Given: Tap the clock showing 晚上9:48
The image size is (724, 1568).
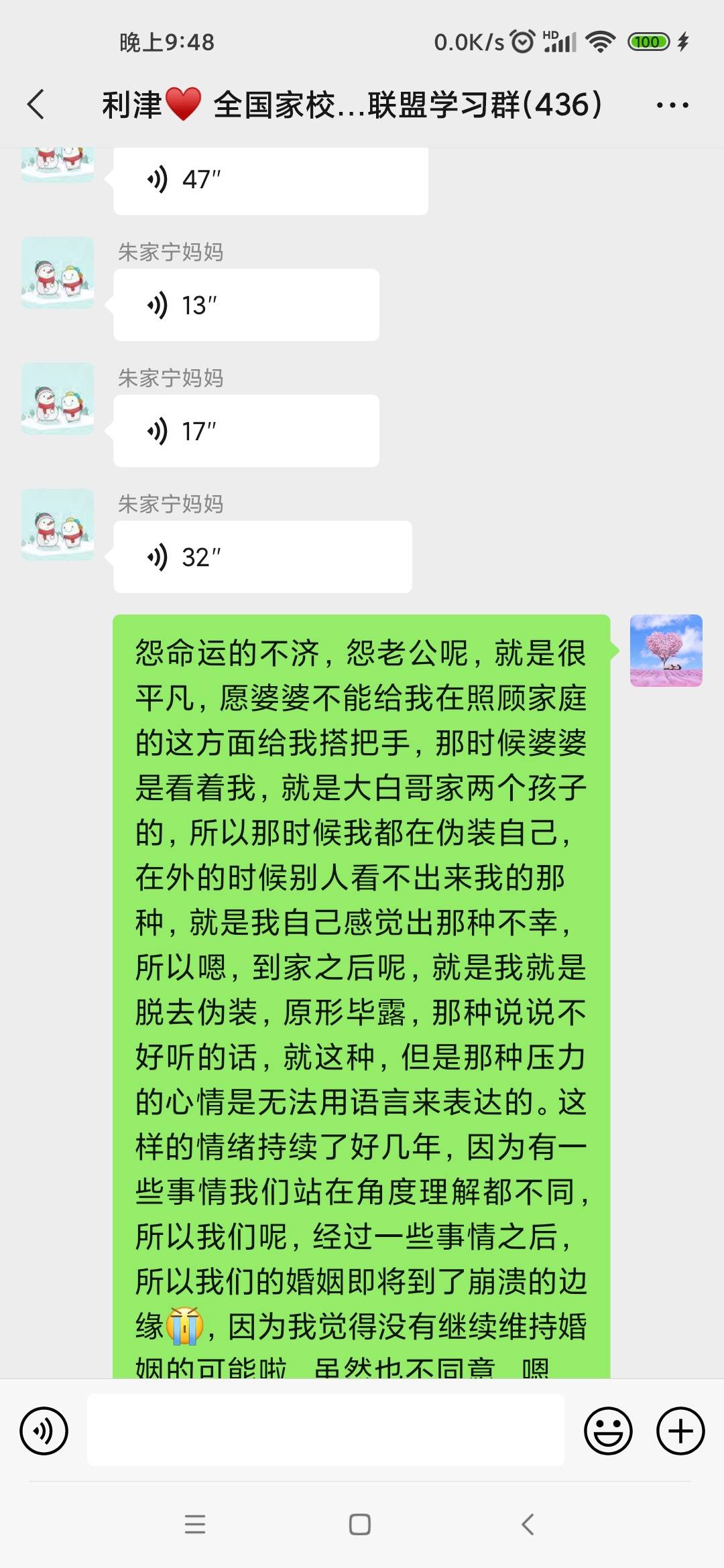Looking at the screenshot, I should click(164, 42).
